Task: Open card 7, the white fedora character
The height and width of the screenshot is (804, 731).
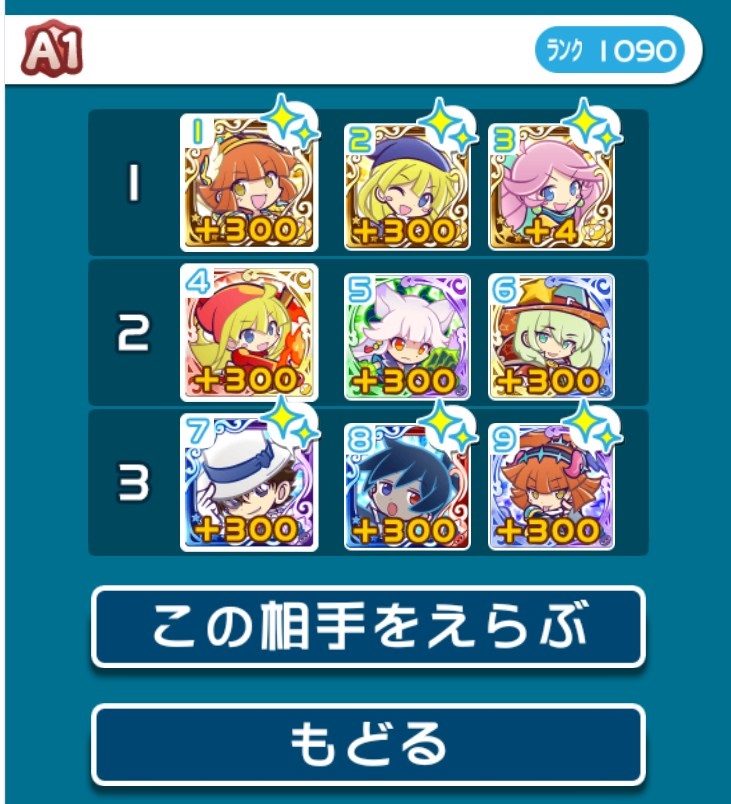Action: pyautogui.click(x=248, y=483)
